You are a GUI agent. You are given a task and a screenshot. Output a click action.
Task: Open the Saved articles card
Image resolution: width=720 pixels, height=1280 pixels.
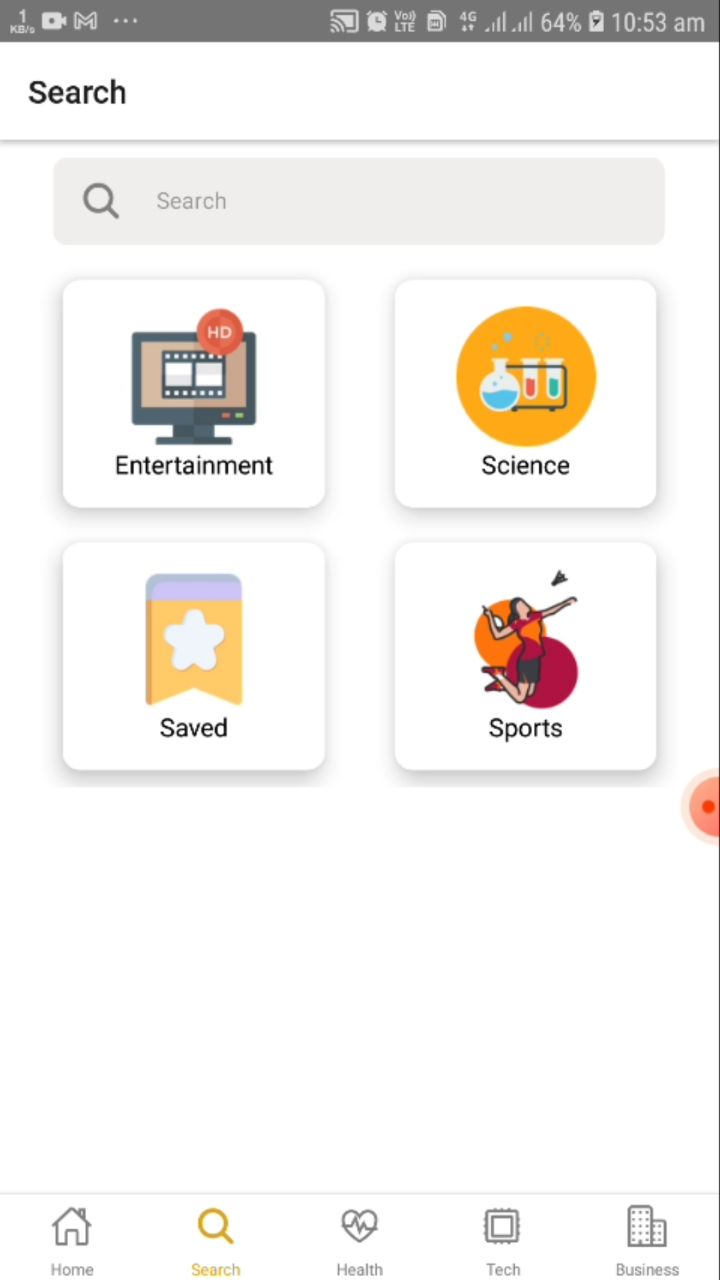click(x=194, y=656)
